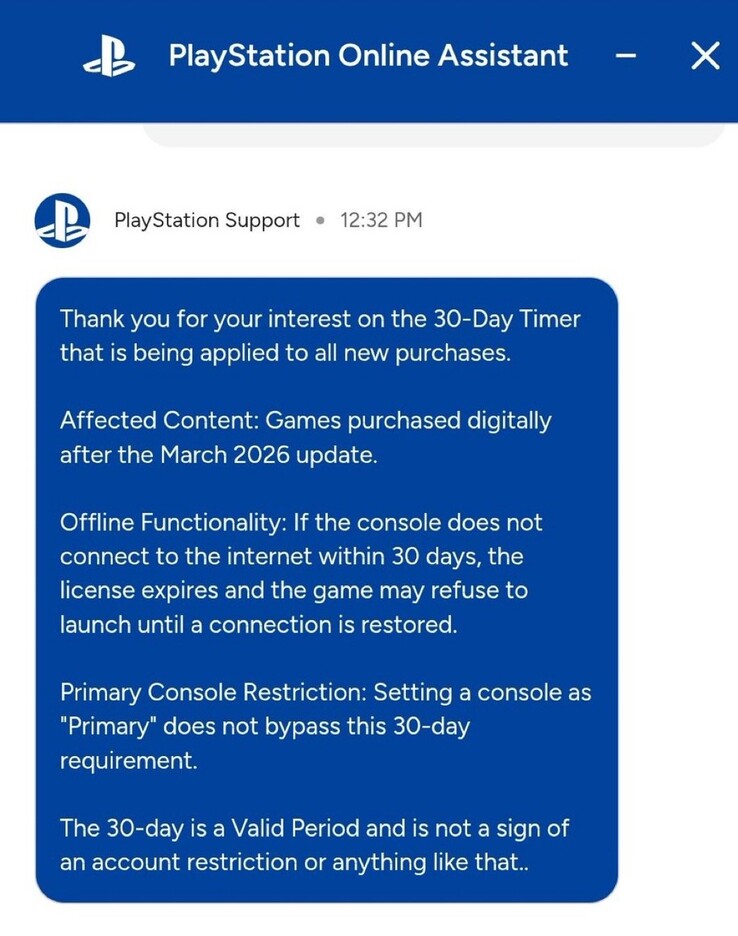Select the blue message bubble from PlayStation Support
This screenshot has width=738, height=936.
click(330, 590)
